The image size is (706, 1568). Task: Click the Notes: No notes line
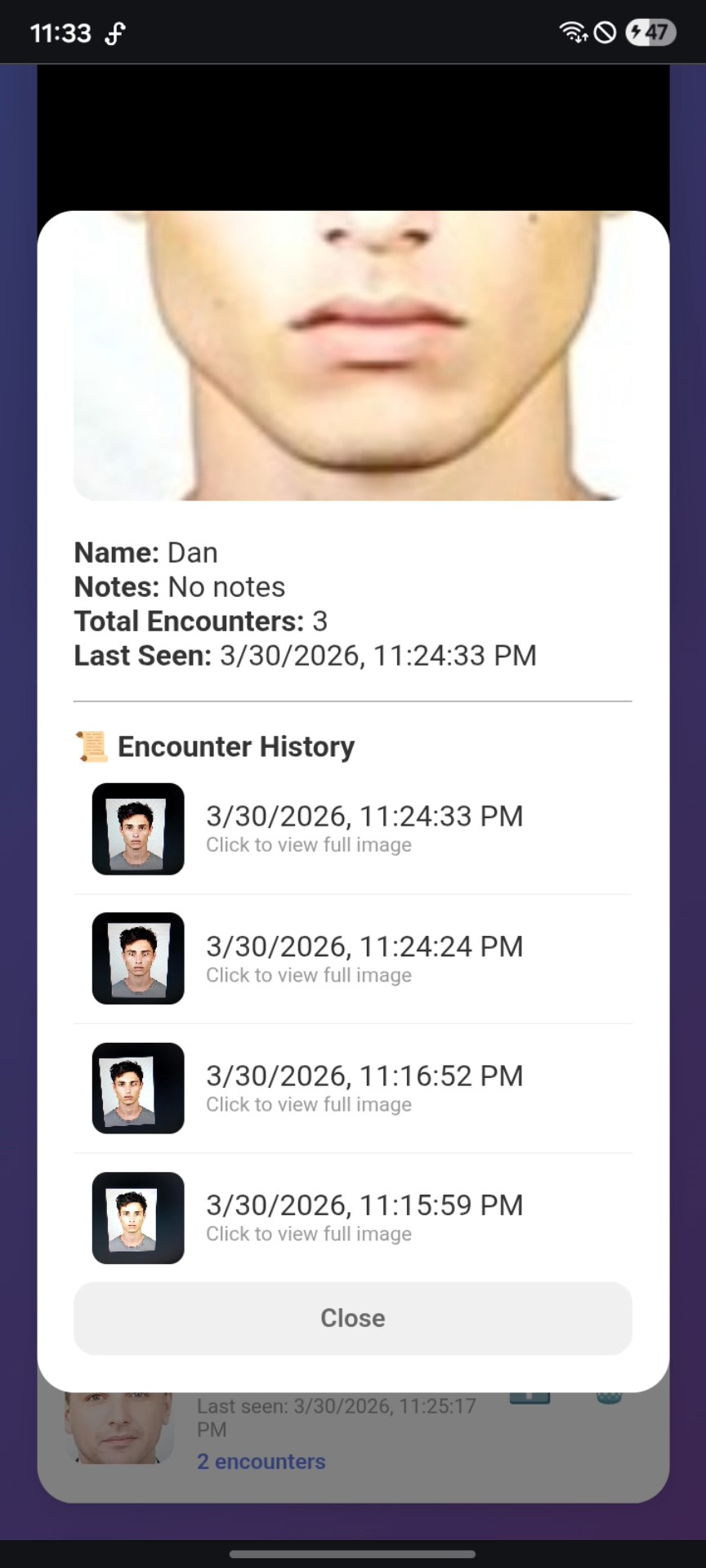pos(179,586)
